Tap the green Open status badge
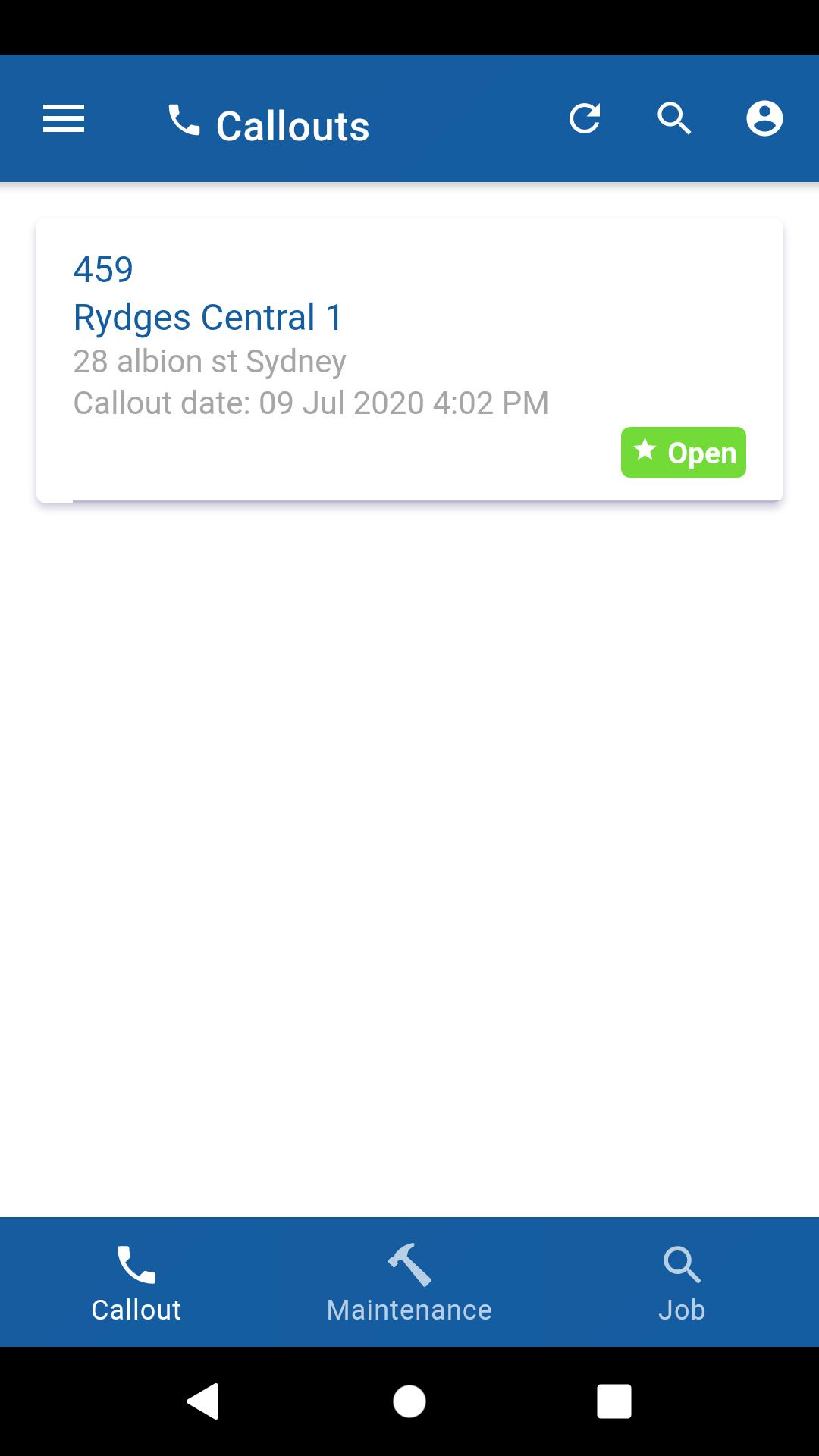This screenshot has width=819, height=1456. [683, 453]
